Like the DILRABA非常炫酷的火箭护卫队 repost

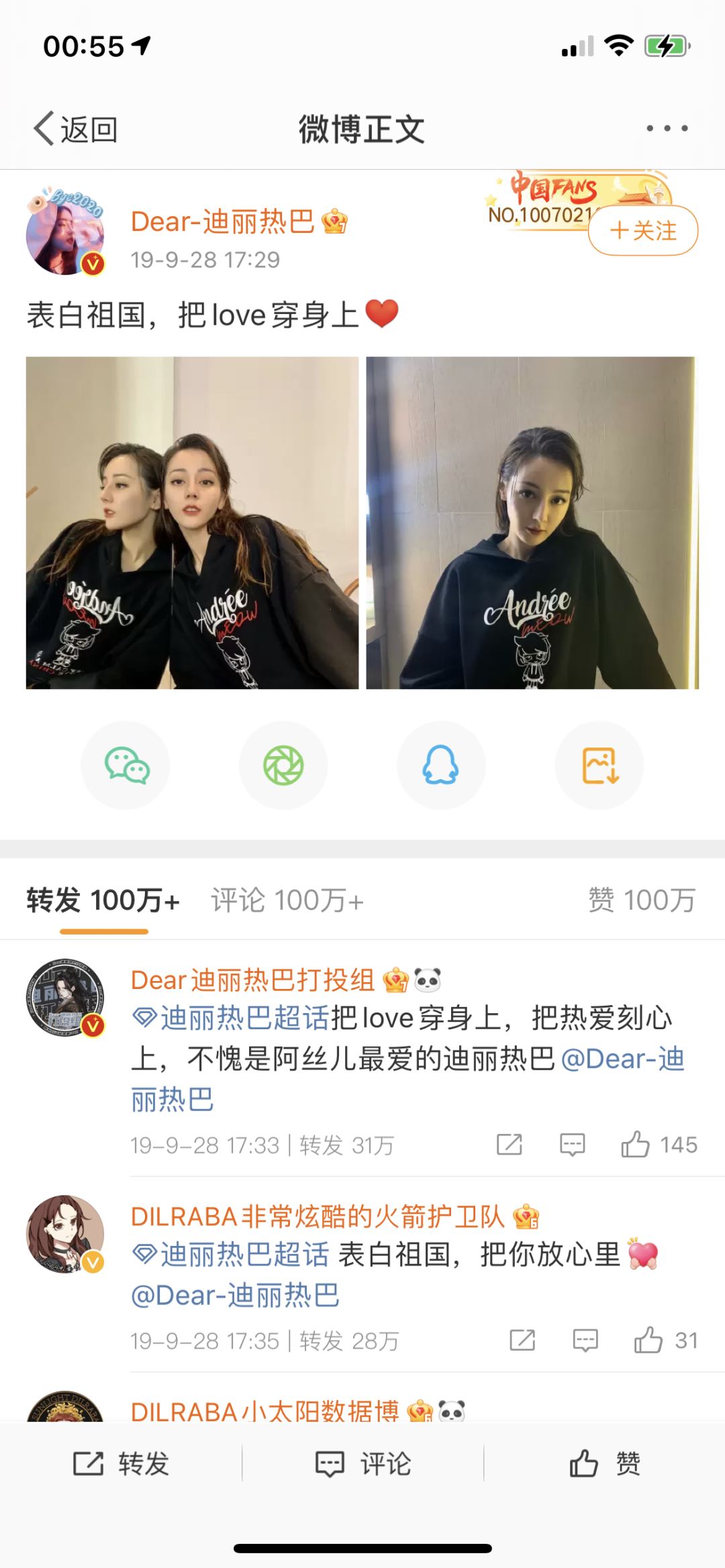click(x=649, y=1341)
